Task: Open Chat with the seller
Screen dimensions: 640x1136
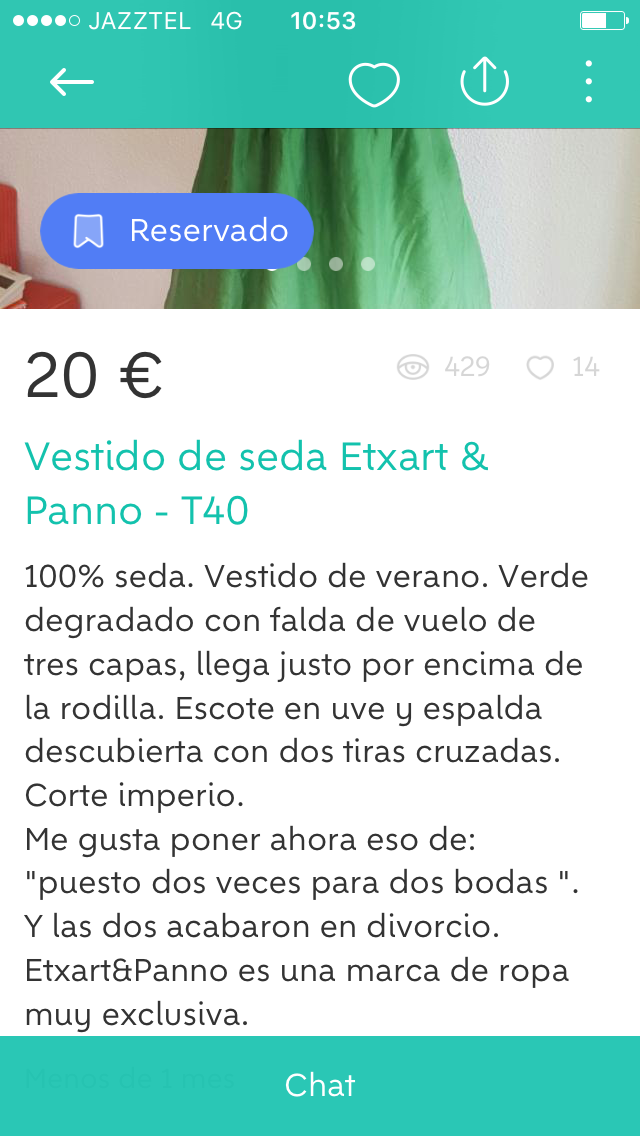Action: [x=320, y=1085]
